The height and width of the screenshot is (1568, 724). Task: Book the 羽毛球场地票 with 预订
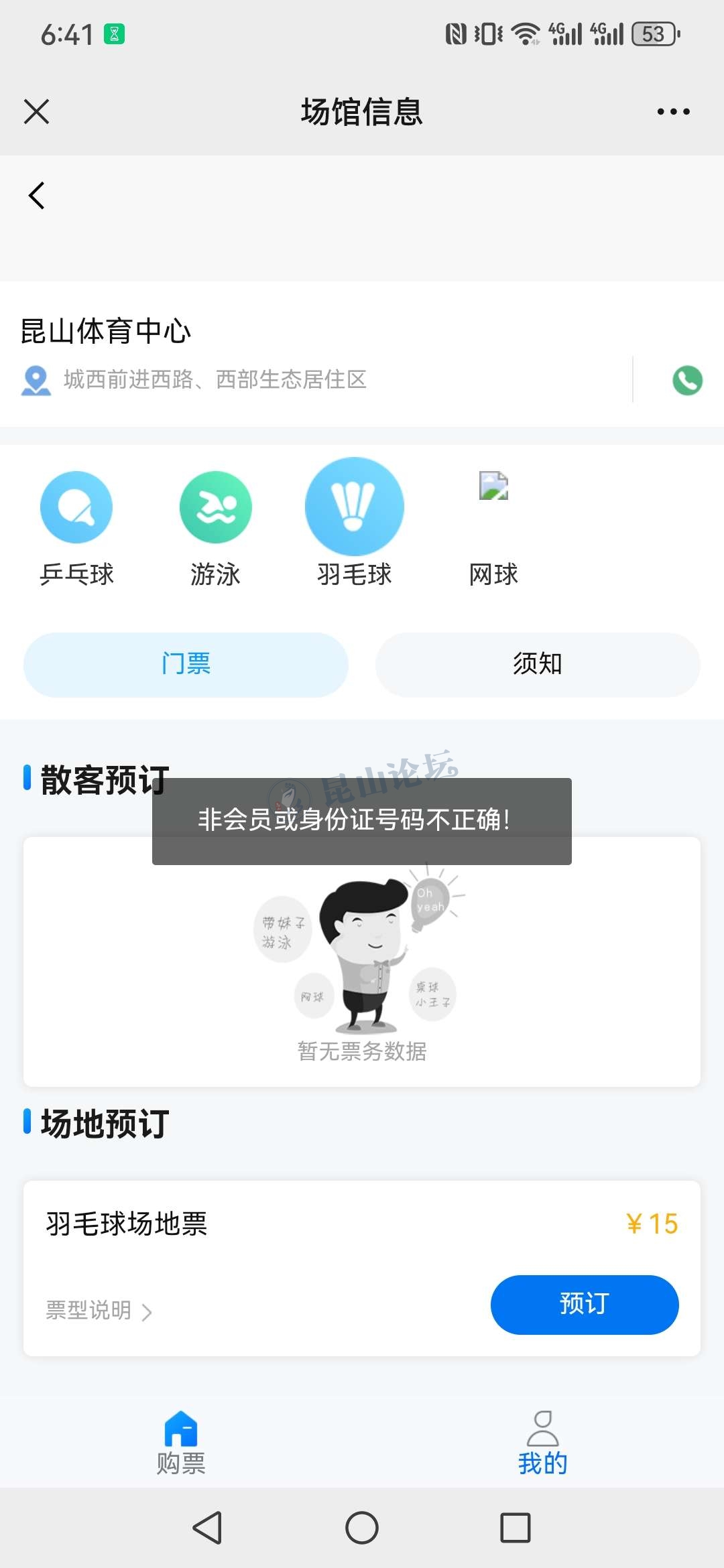(584, 1304)
